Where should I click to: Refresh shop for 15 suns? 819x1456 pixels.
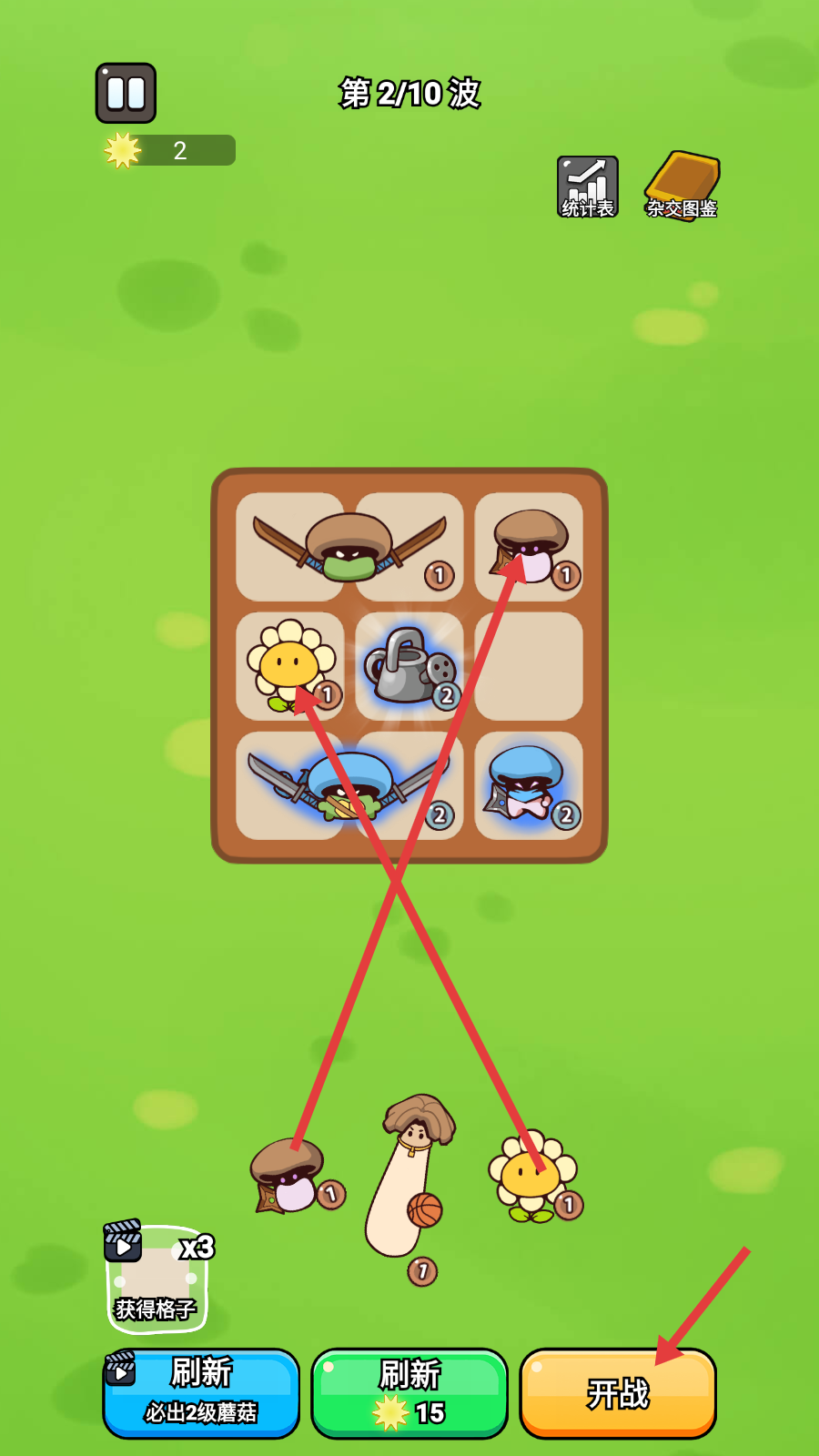point(409,1392)
